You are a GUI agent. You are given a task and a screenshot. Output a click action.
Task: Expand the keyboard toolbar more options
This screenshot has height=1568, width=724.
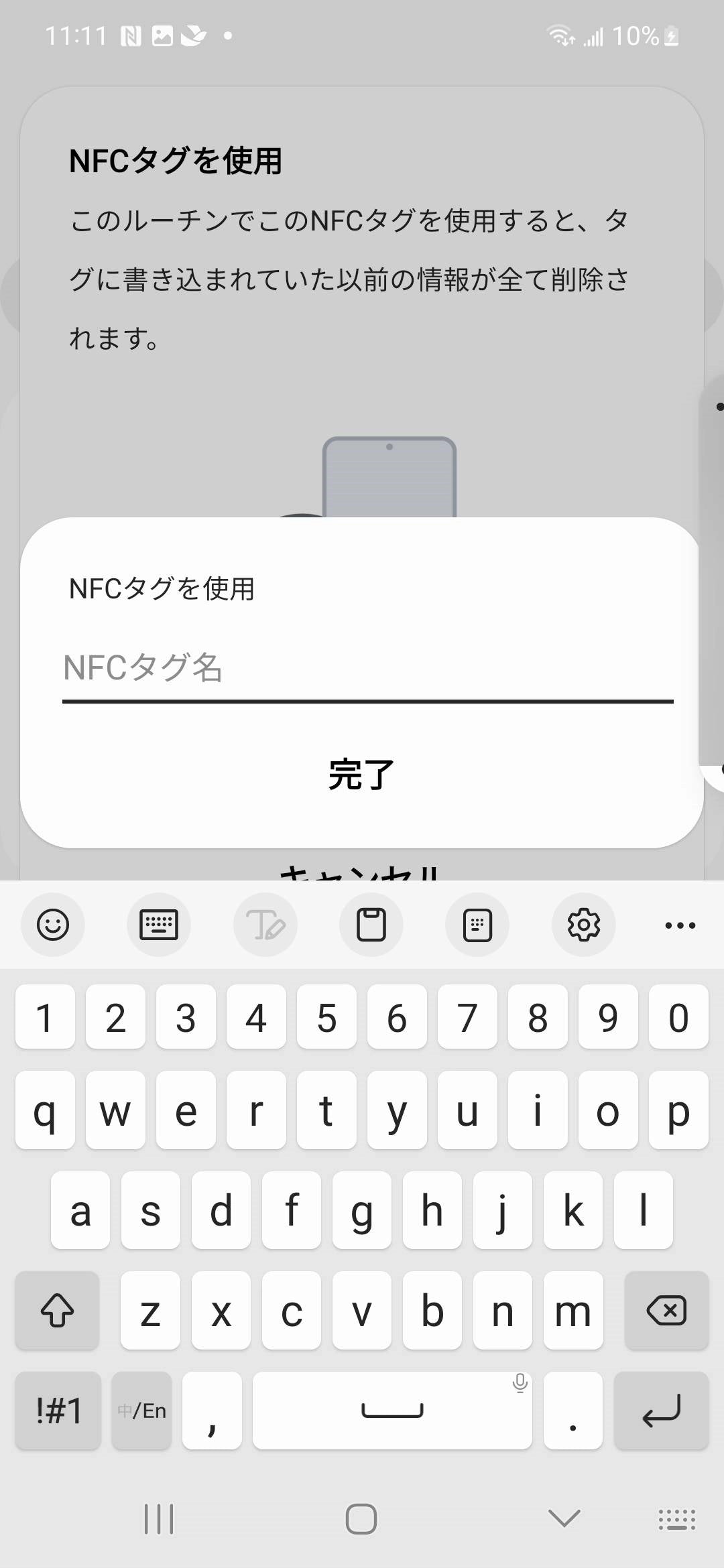click(680, 925)
